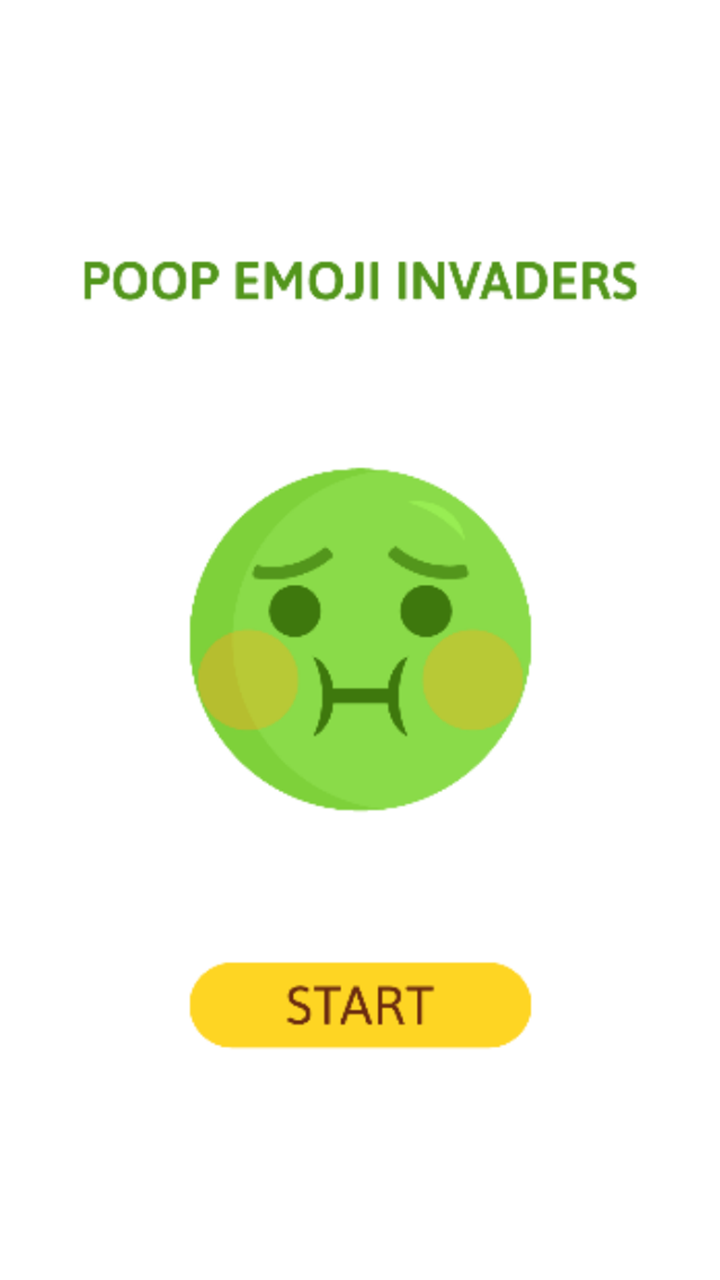The width and height of the screenshot is (720, 1280).
Task: Click the left edge of the START button
Action: pyautogui.click(x=205, y=1004)
